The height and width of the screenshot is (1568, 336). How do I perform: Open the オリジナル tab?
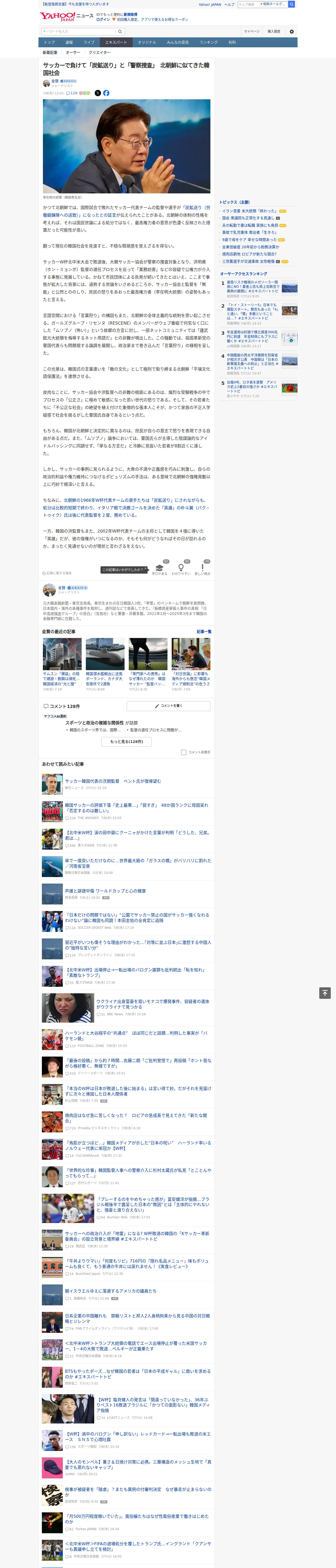tap(146, 43)
